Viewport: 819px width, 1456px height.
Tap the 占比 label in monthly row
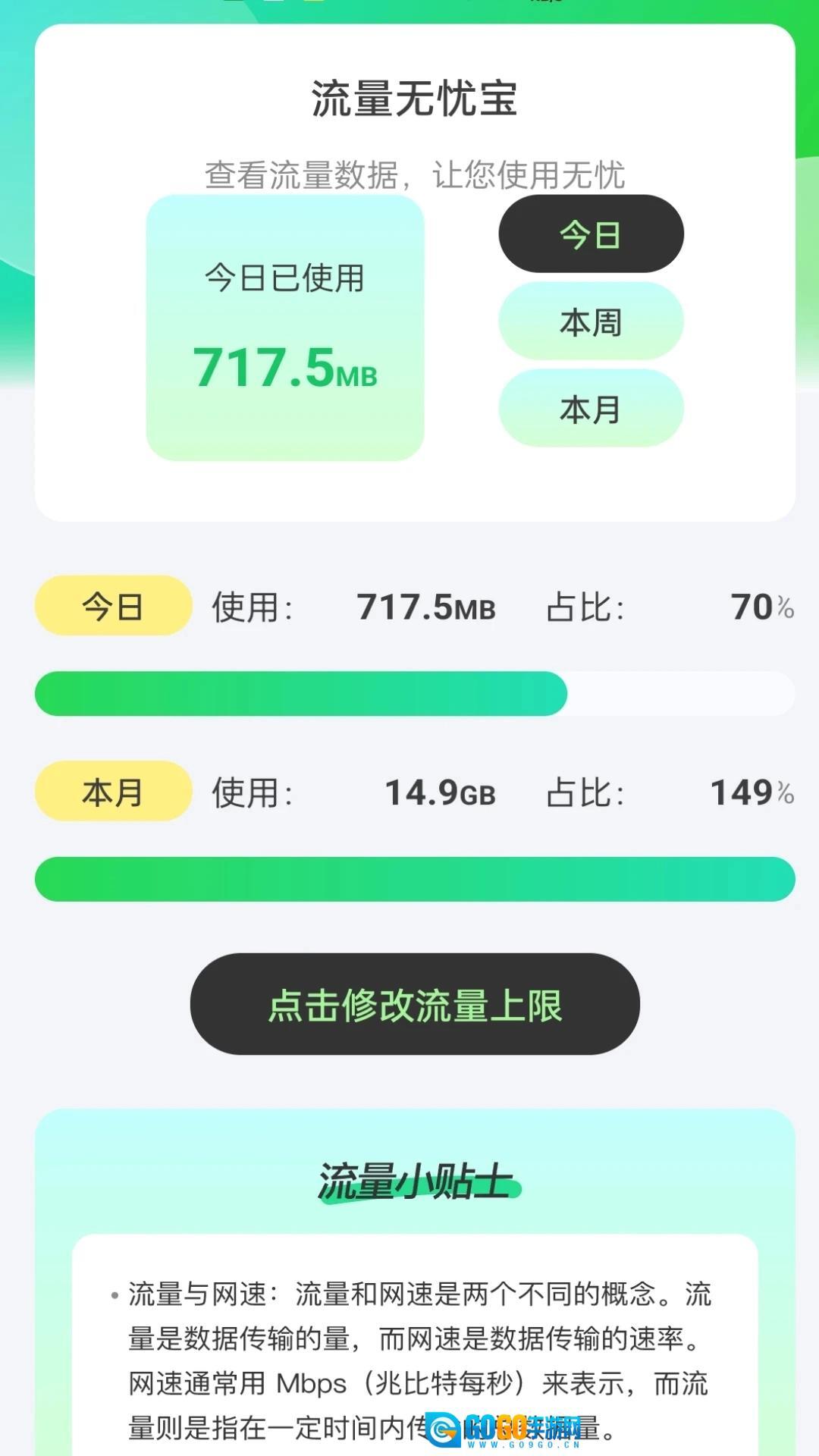pos(584,793)
